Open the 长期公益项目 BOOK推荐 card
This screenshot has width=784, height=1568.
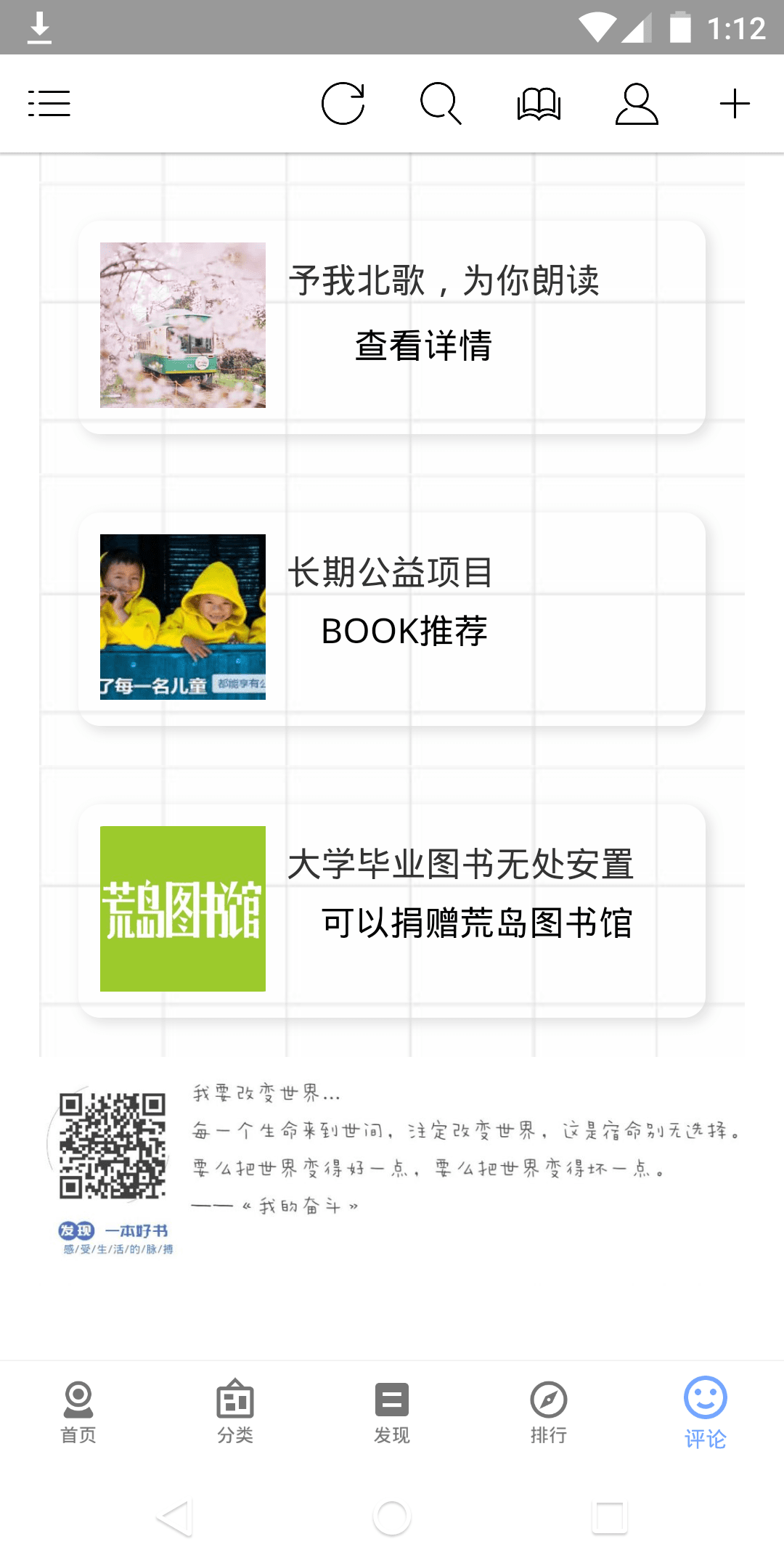[392, 618]
